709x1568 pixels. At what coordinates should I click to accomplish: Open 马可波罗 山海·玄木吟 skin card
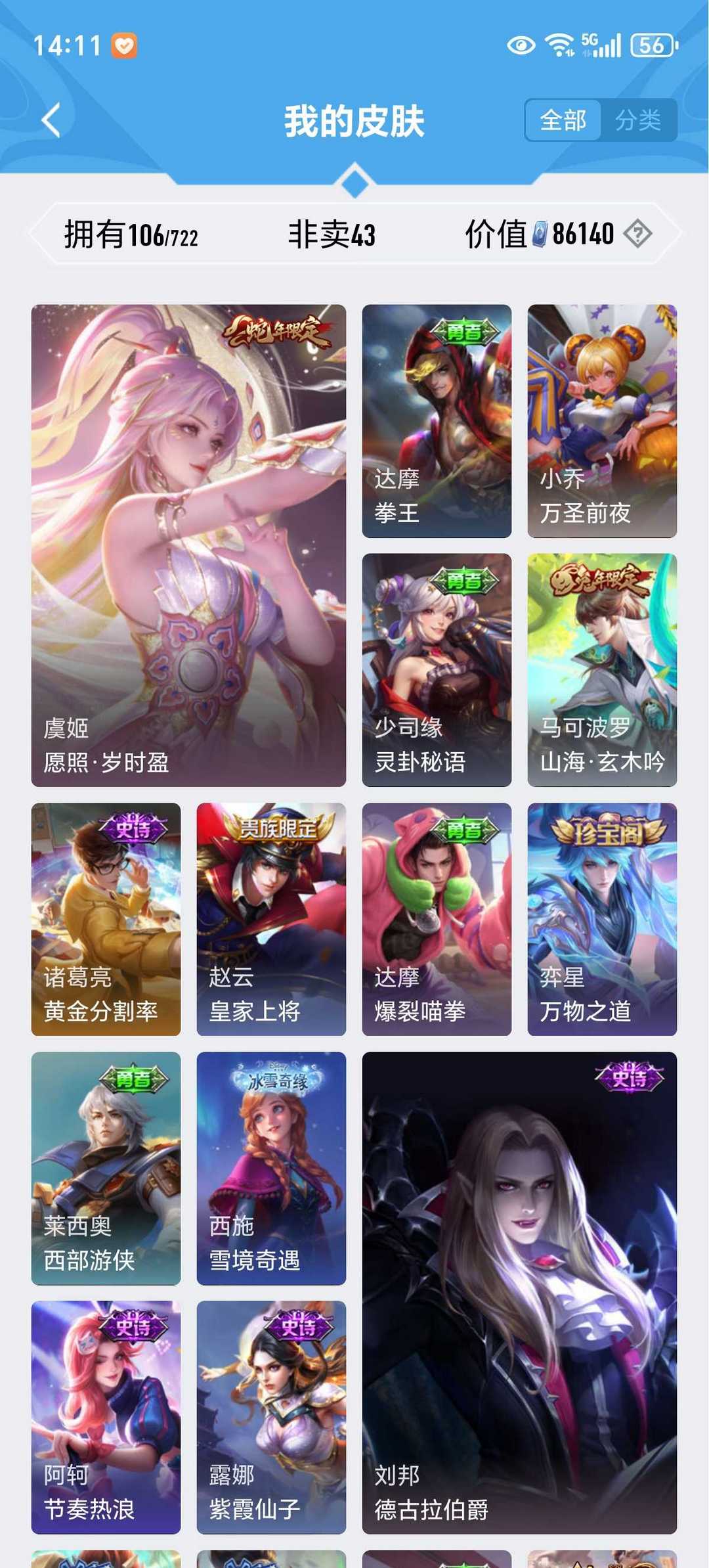coord(602,670)
